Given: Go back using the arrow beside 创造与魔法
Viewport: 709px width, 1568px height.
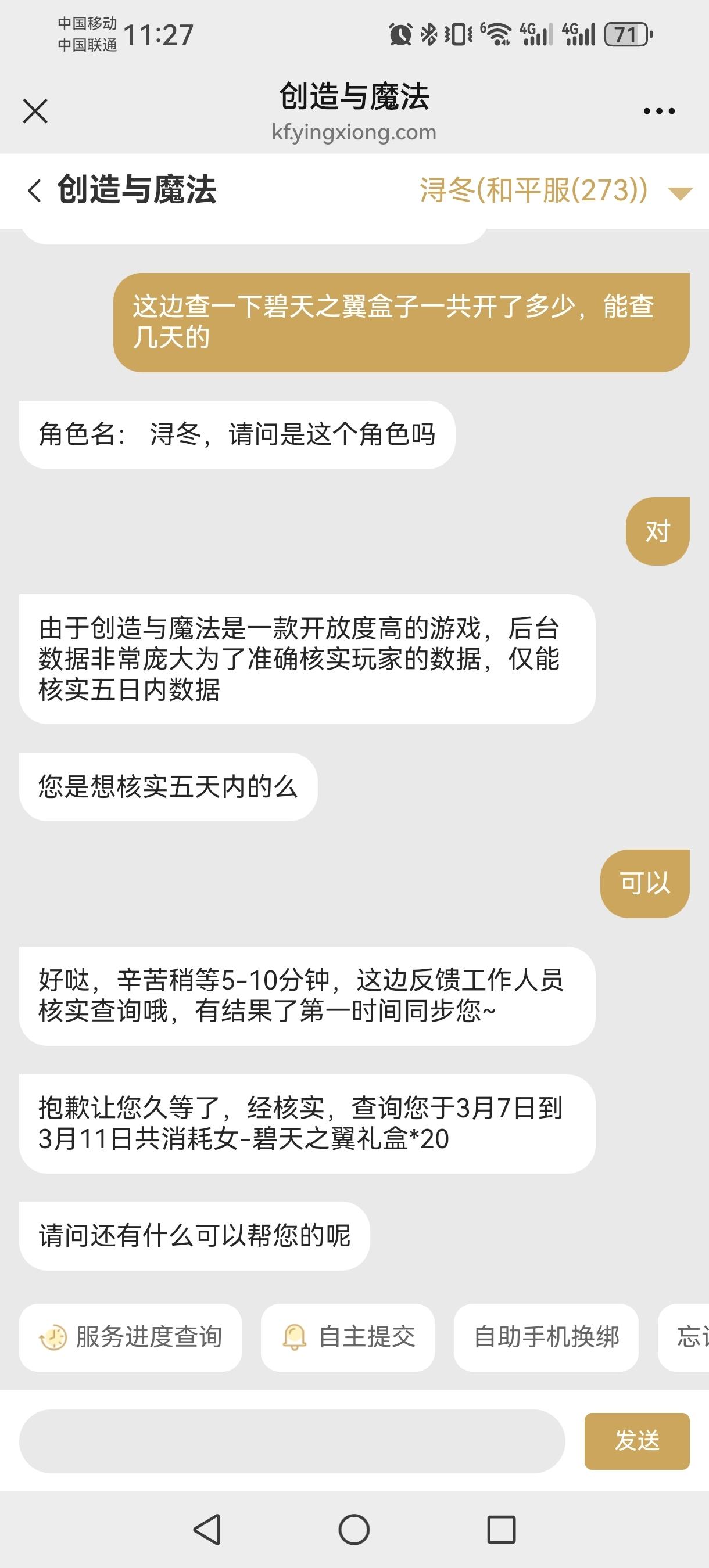Looking at the screenshot, I should [35, 190].
